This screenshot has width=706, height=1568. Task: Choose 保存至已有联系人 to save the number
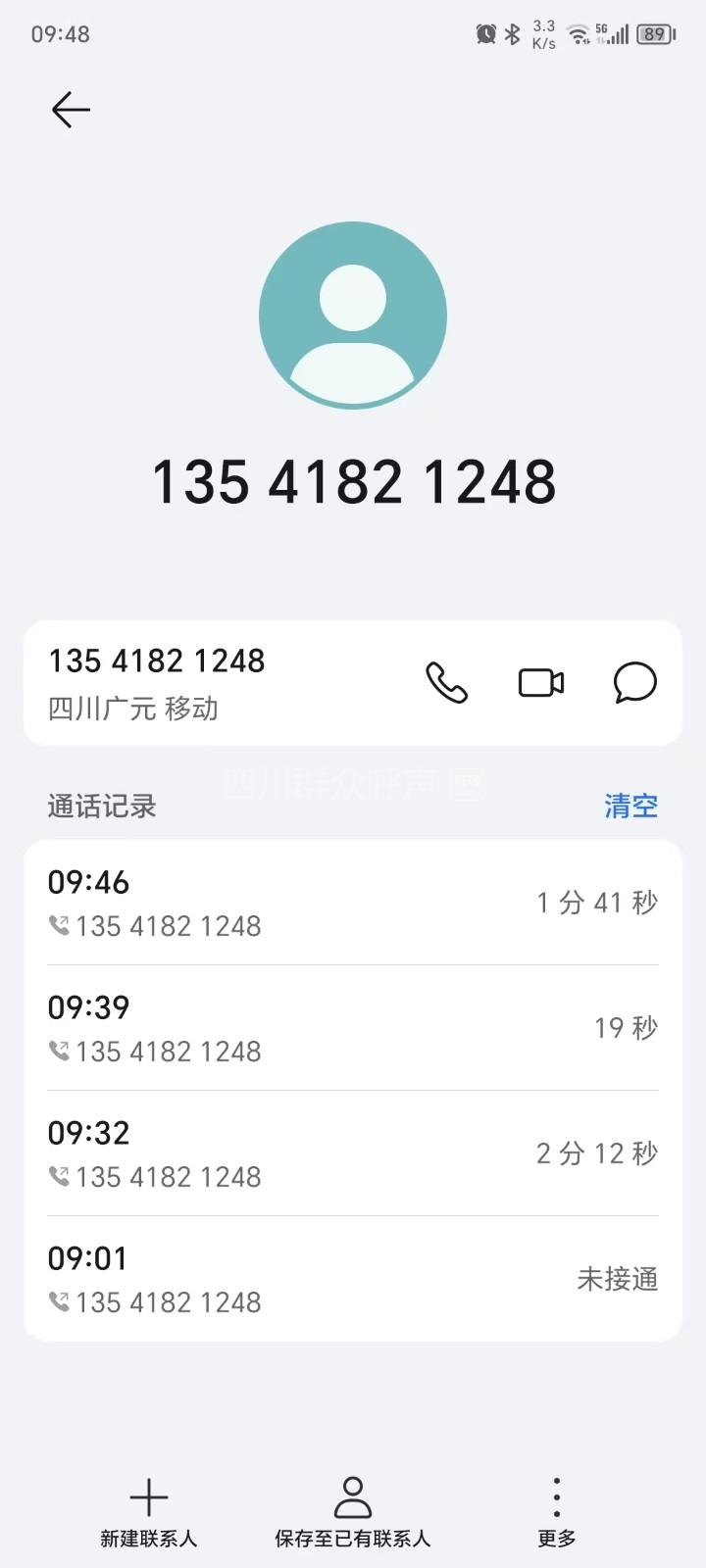tap(353, 1513)
